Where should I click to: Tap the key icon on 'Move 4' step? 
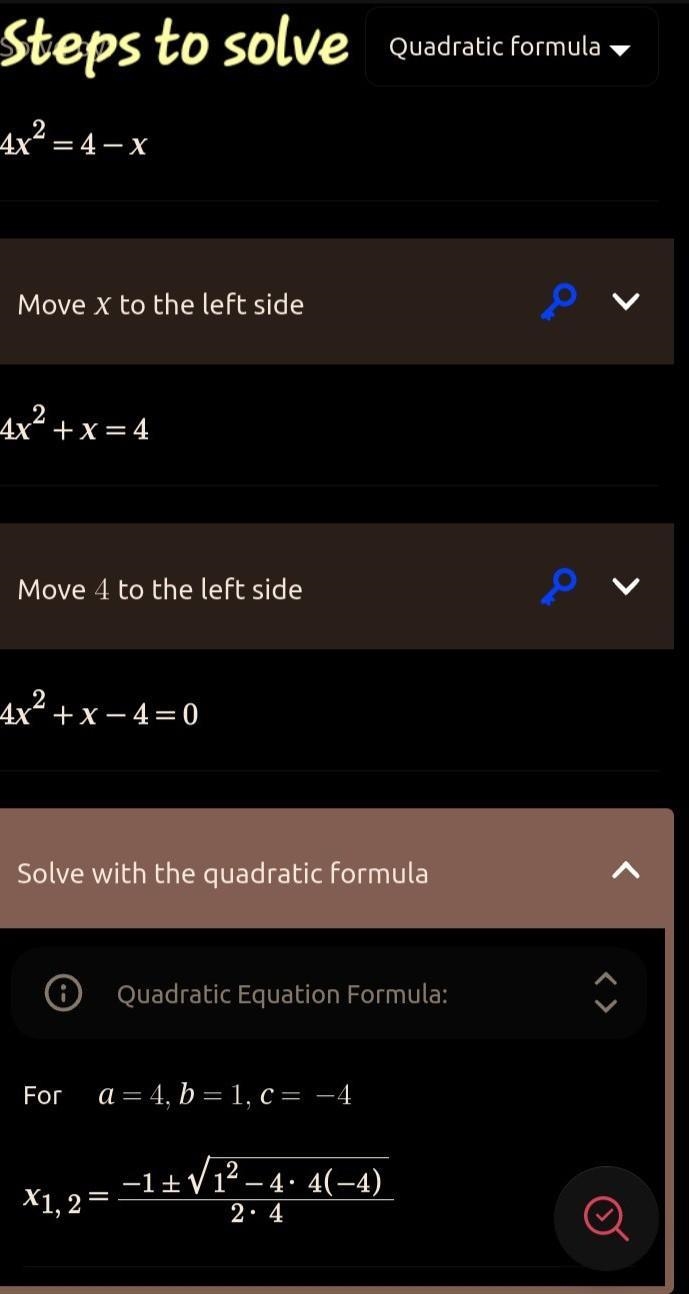(x=559, y=587)
